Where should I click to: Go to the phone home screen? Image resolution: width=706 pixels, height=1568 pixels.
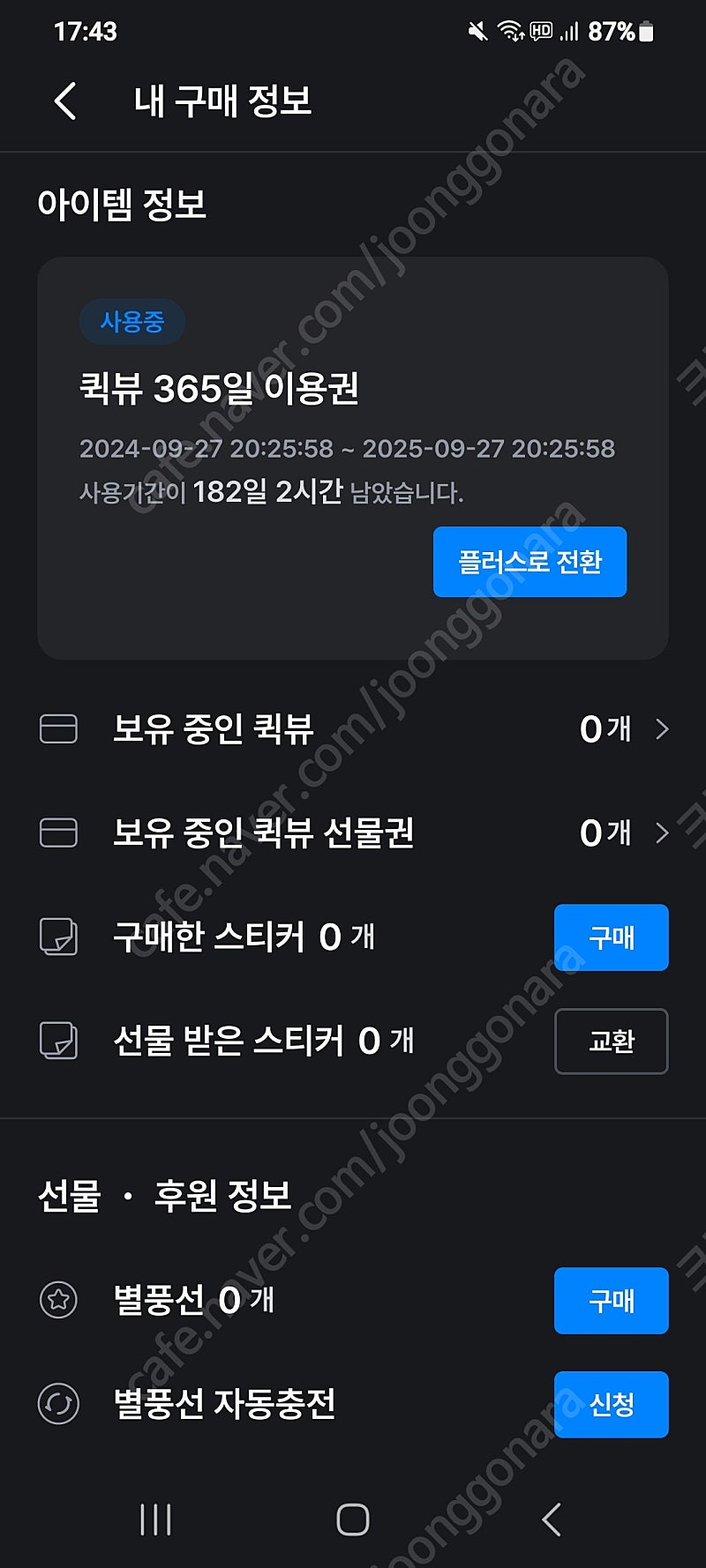(x=353, y=1519)
